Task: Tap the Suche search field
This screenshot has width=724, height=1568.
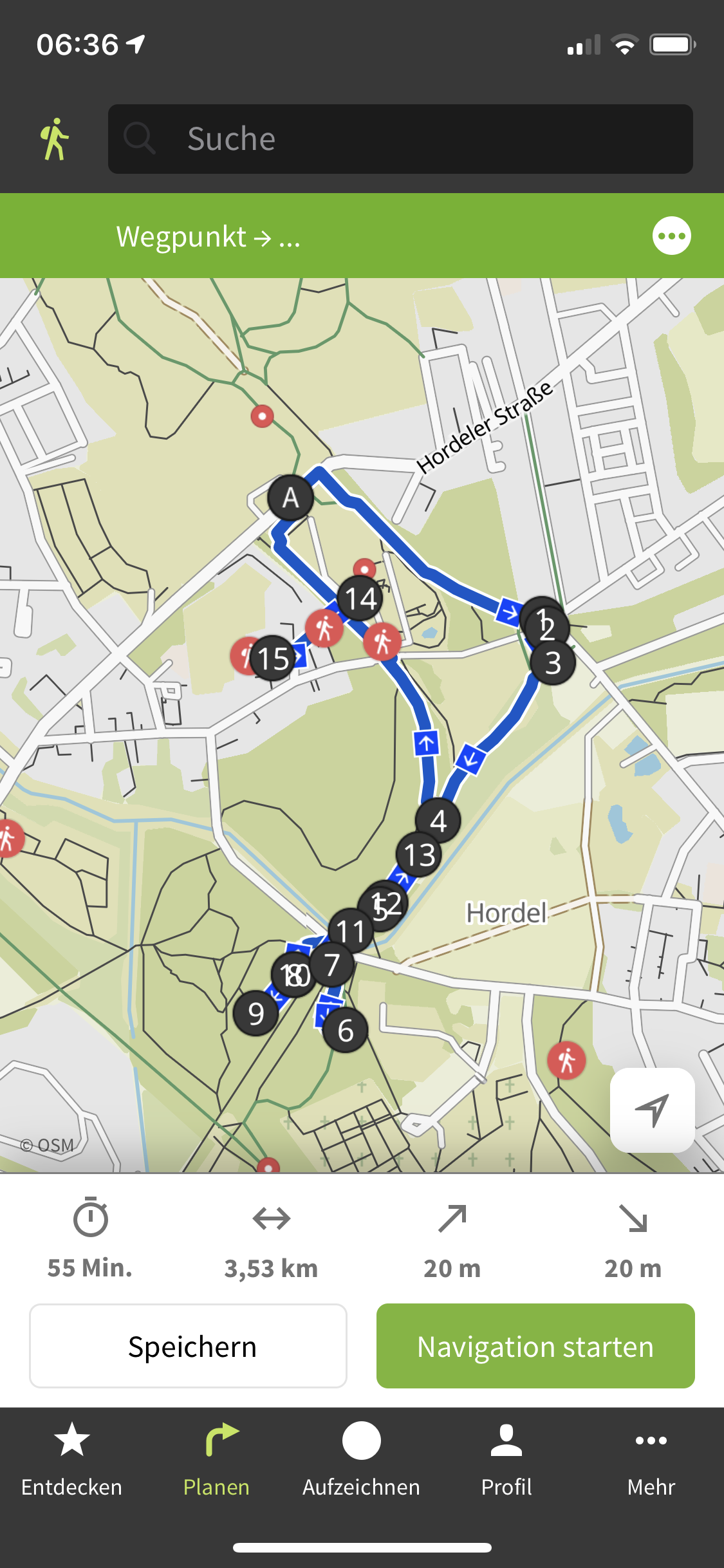Action: pyautogui.click(x=400, y=139)
